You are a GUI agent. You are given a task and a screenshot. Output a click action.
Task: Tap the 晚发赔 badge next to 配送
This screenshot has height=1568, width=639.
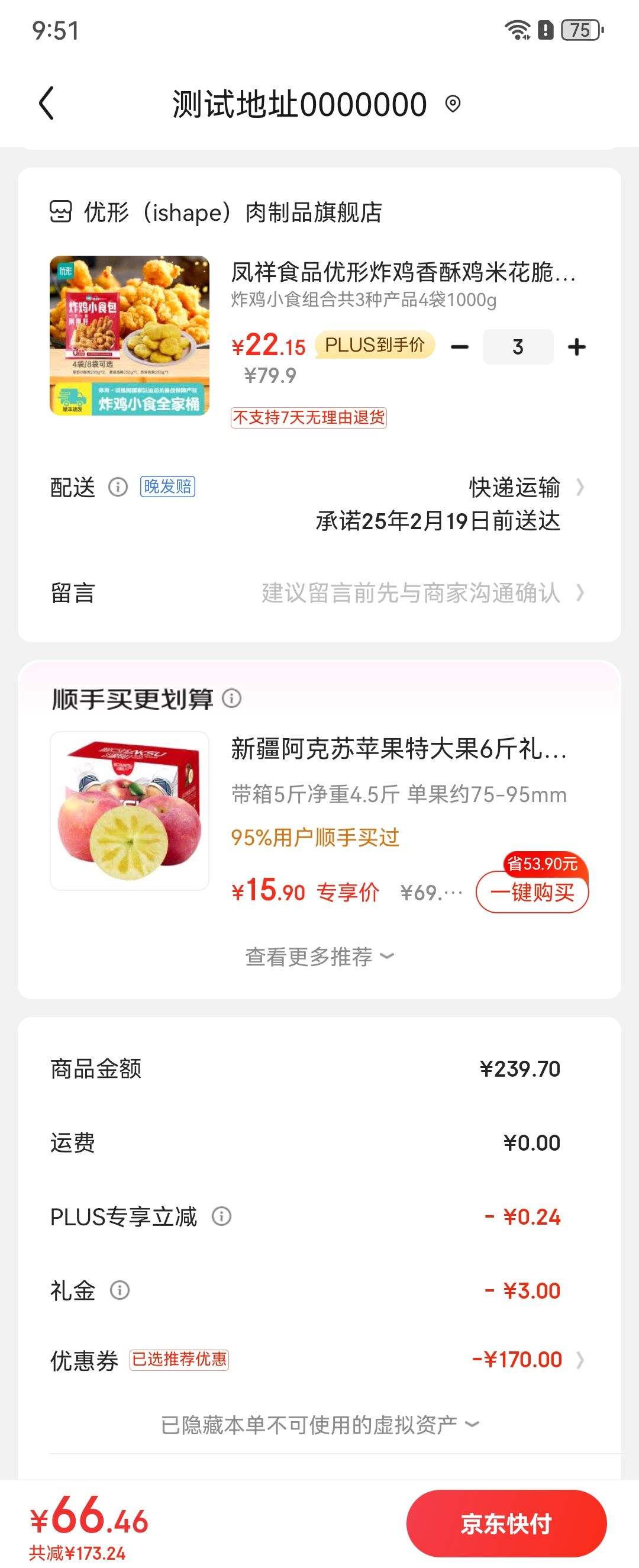(x=169, y=487)
